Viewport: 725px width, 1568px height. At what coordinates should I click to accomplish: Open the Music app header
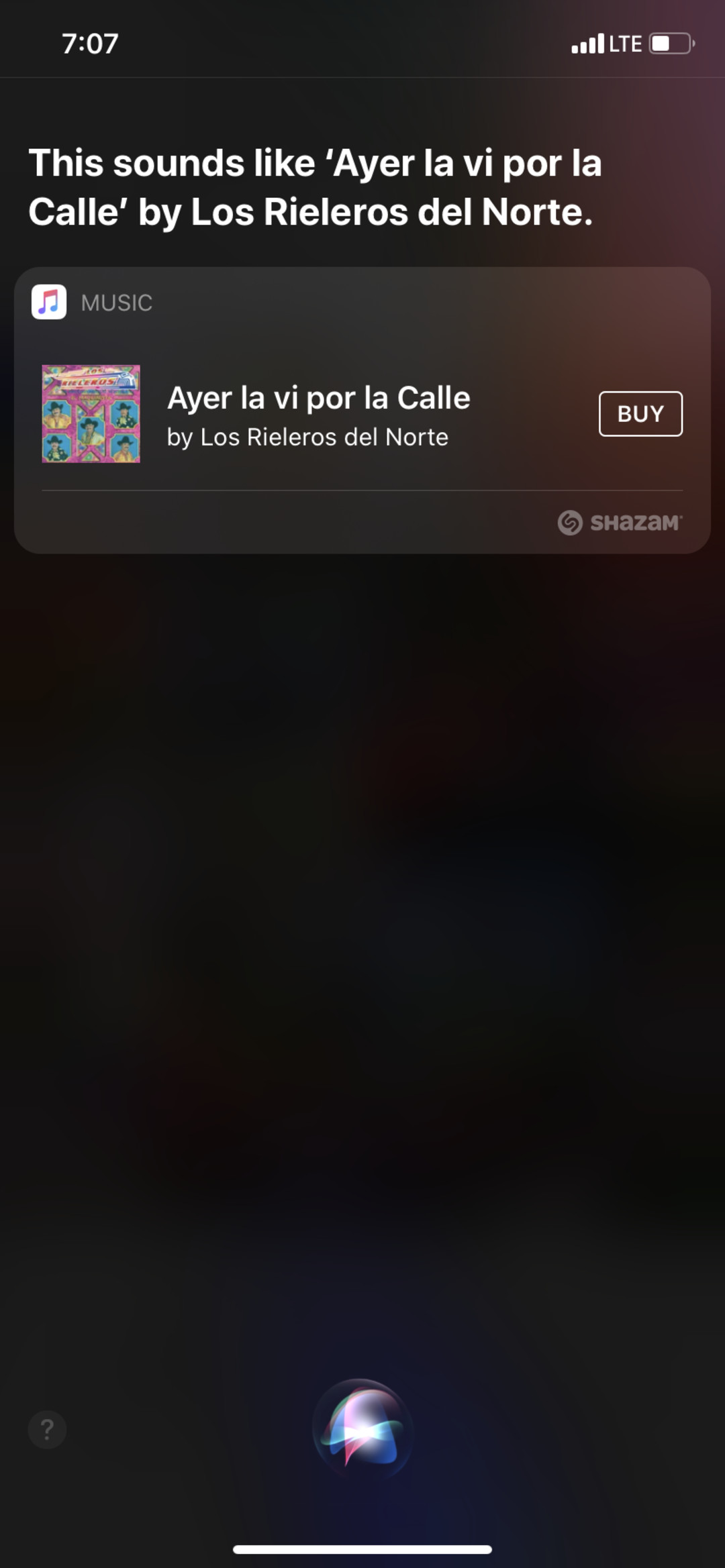pyautogui.click(x=93, y=303)
